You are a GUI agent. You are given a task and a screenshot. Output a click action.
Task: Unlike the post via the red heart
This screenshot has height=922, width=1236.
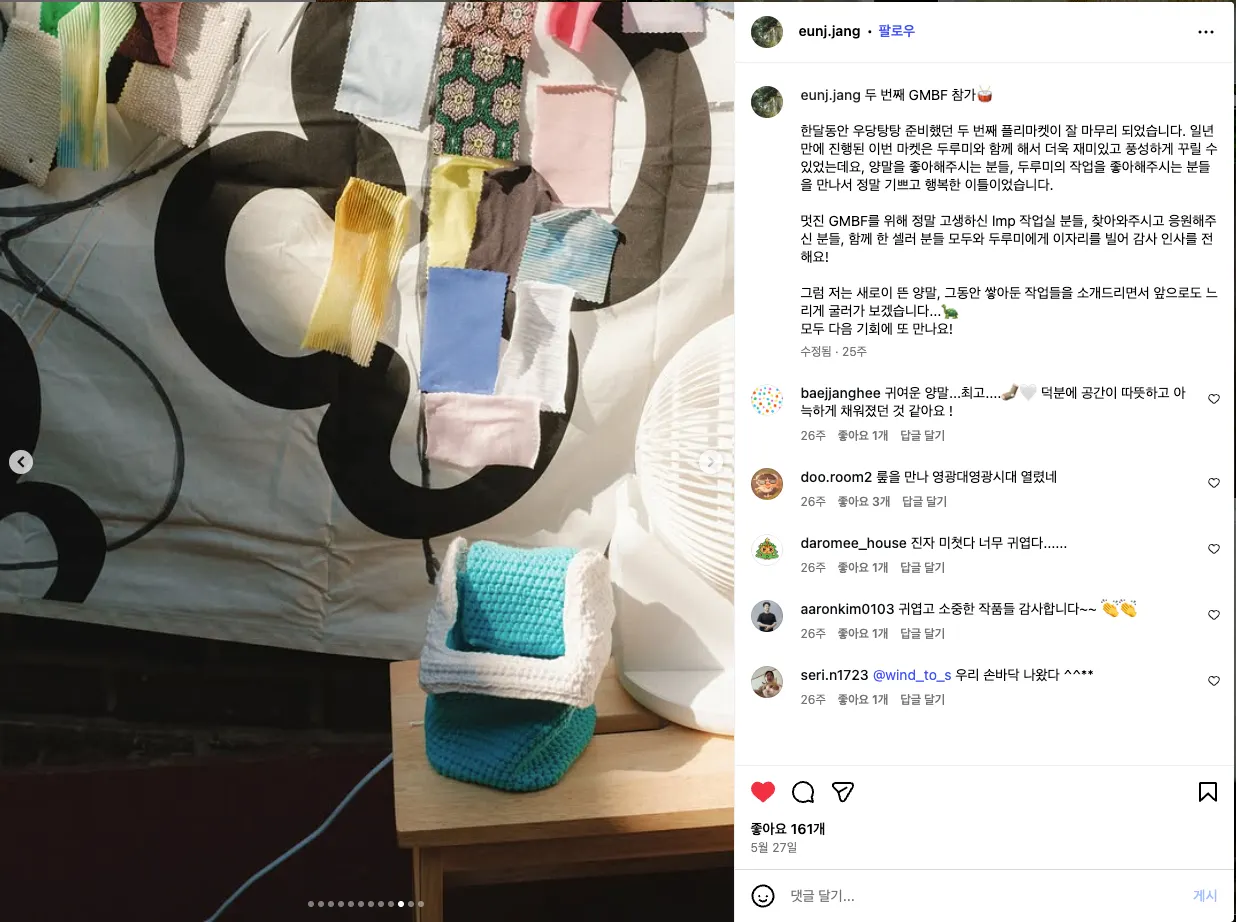763,792
